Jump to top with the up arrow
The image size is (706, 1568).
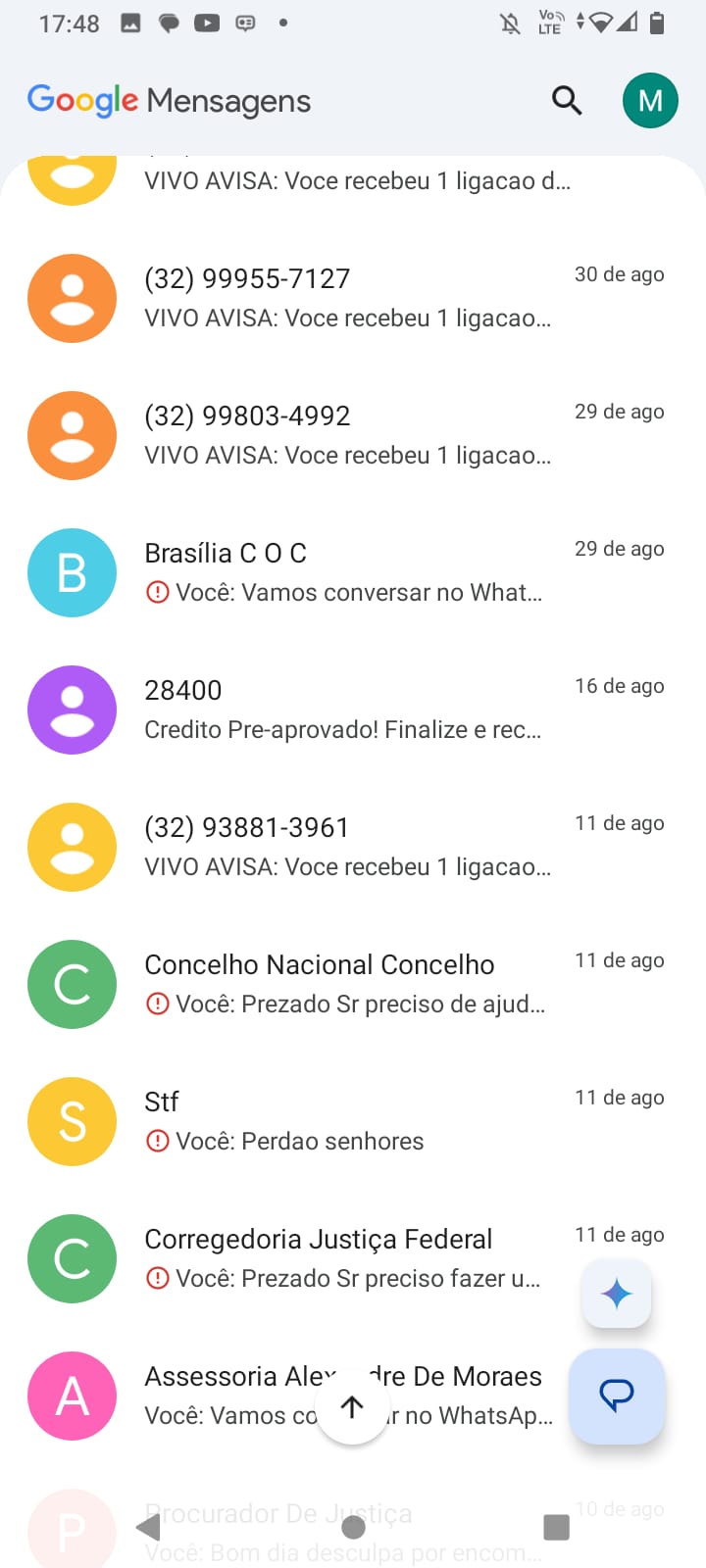[352, 1408]
